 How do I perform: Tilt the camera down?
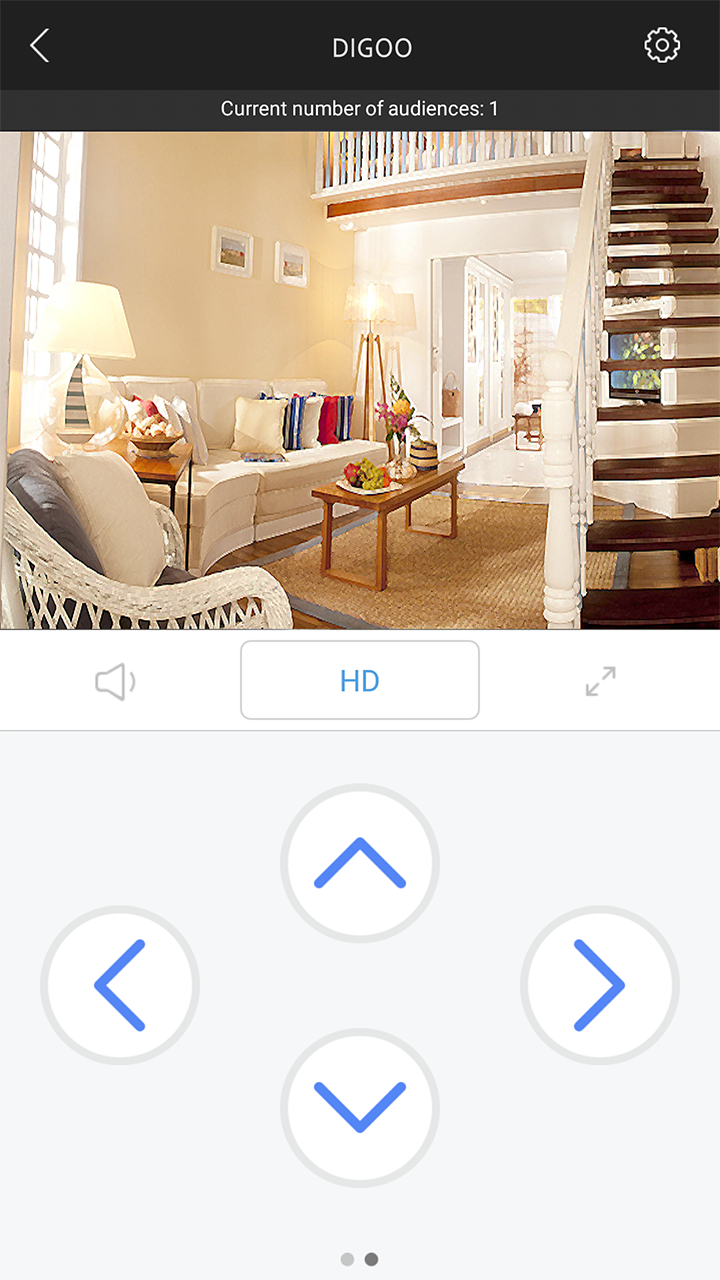(360, 1107)
